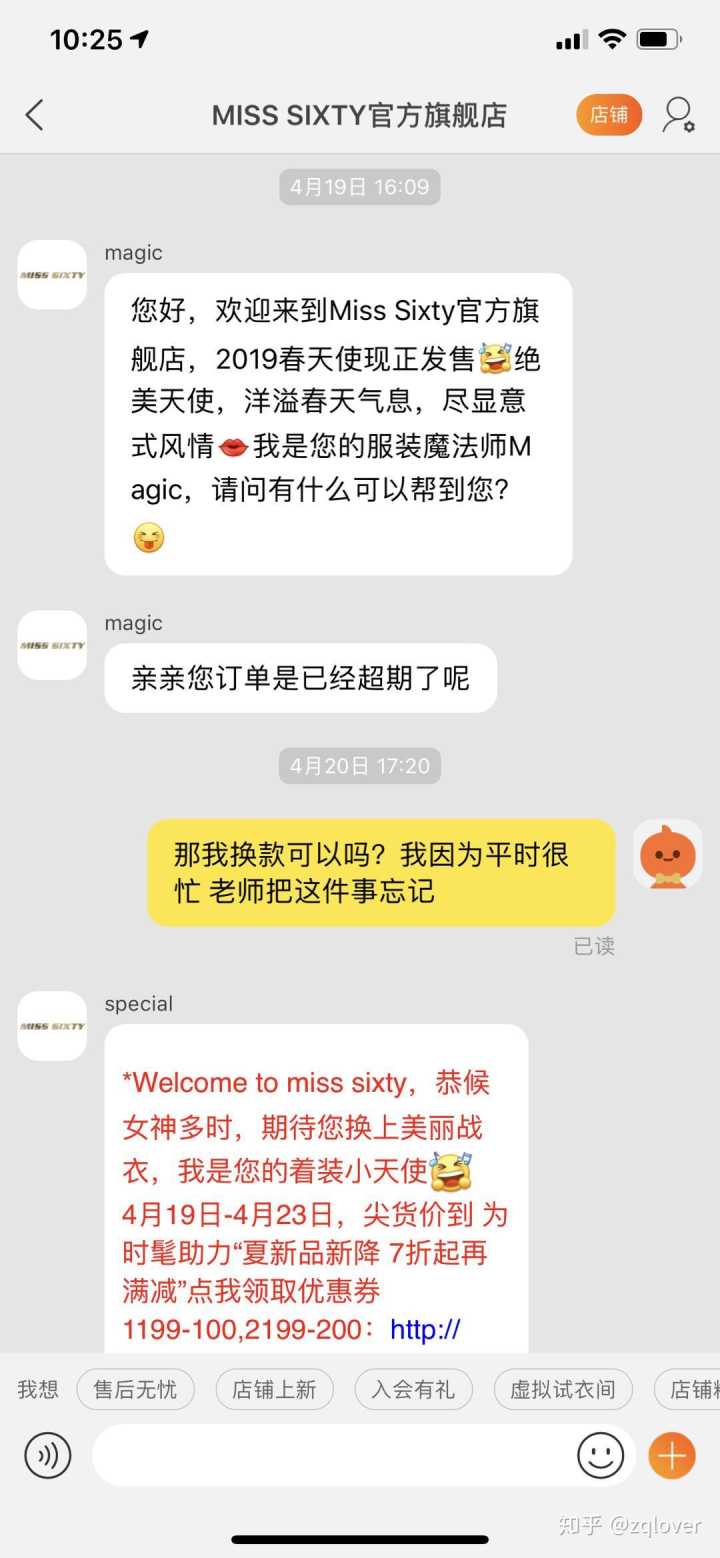Open the emoji picker

tap(600, 1455)
